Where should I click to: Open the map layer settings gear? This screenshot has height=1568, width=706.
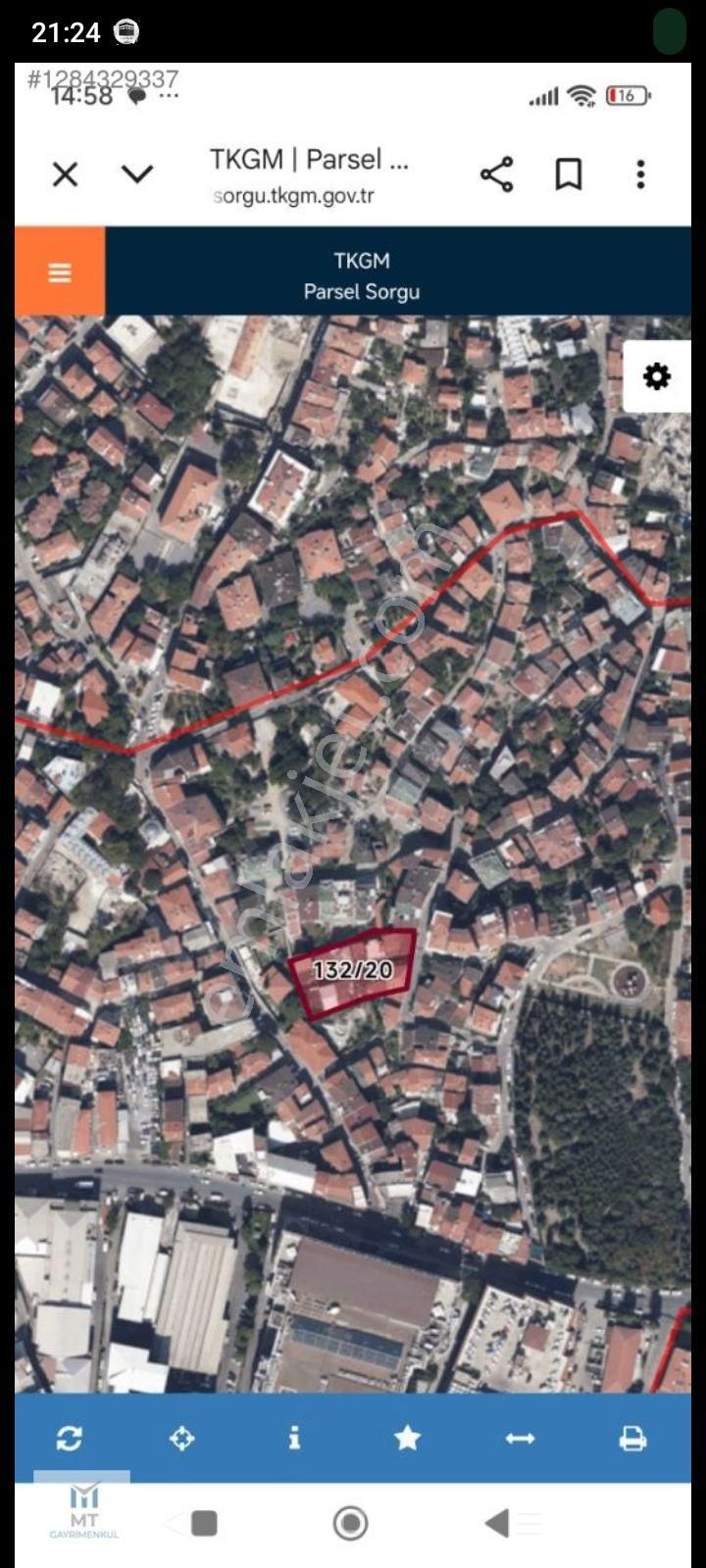point(656,374)
